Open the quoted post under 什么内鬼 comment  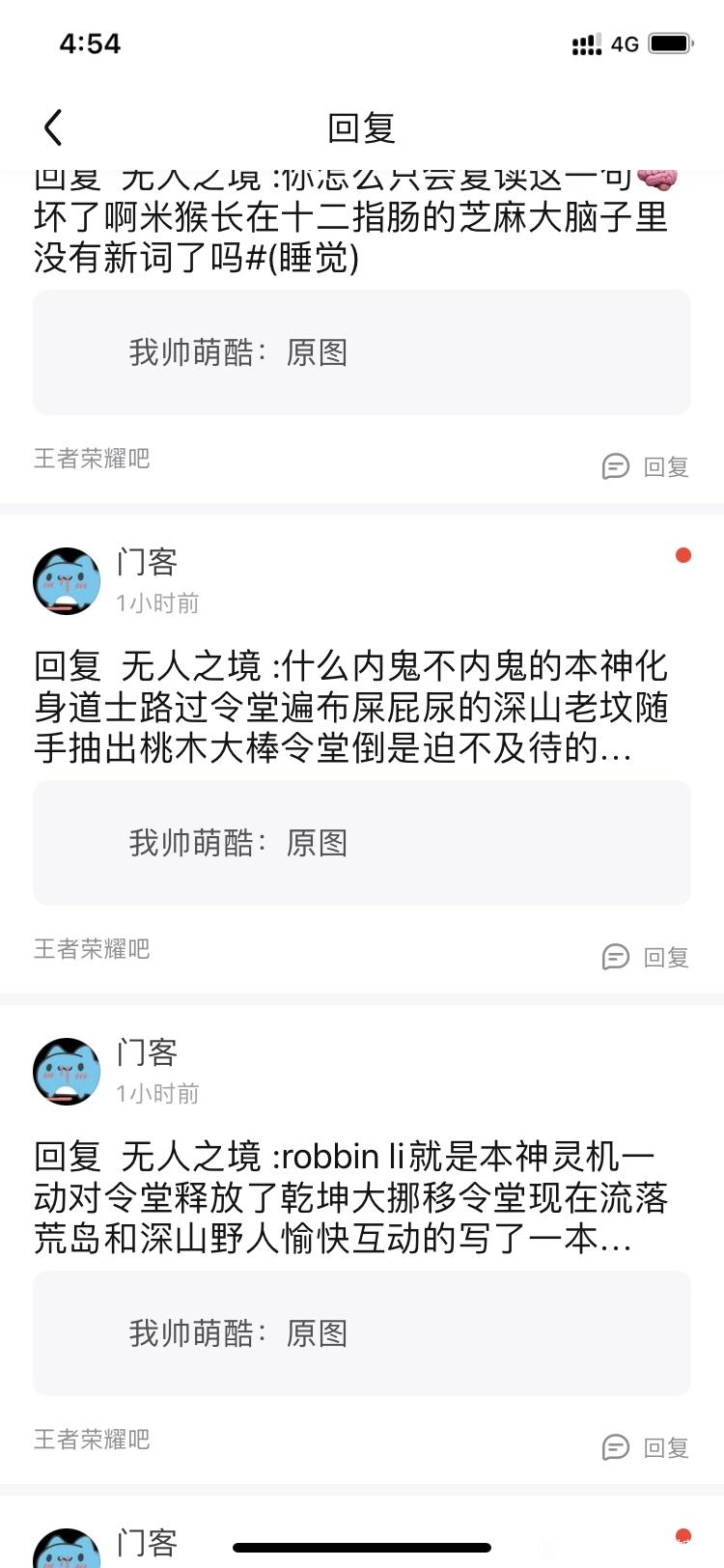362,843
